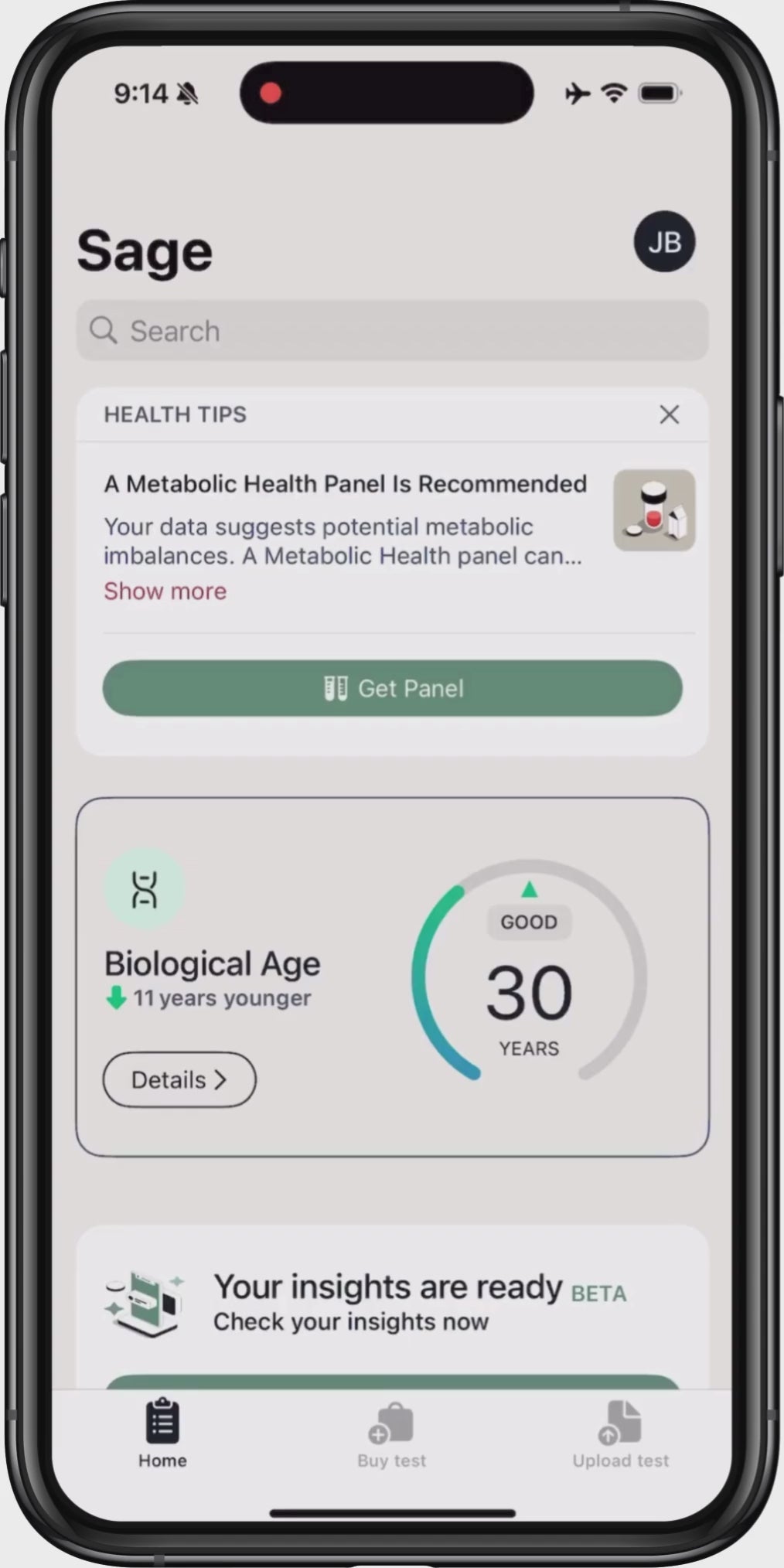Image resolution: width=784 pixels, height=1568 pixels.
Task: Switch to the Buy test tab
Action: (392, 1435)
